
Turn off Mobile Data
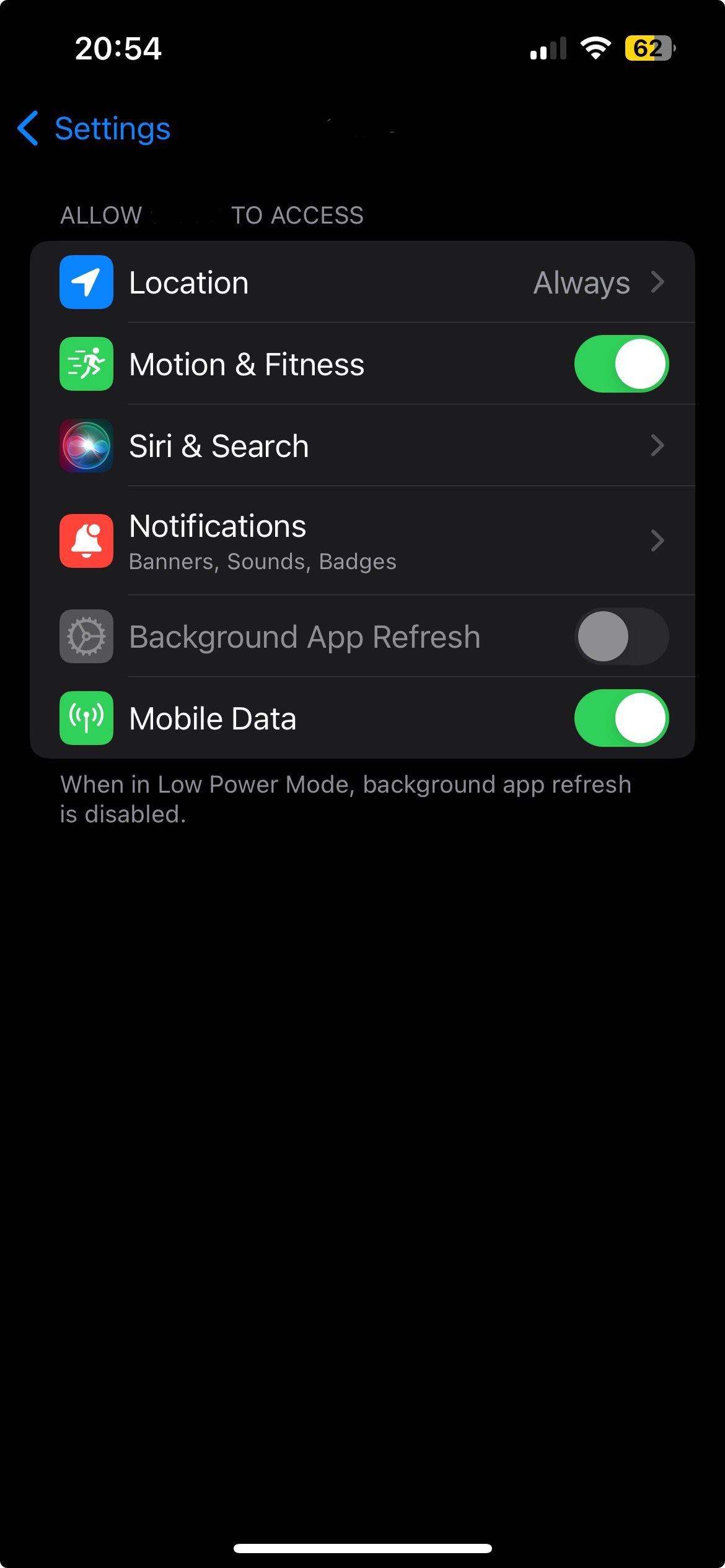click(x=621, y=718)
